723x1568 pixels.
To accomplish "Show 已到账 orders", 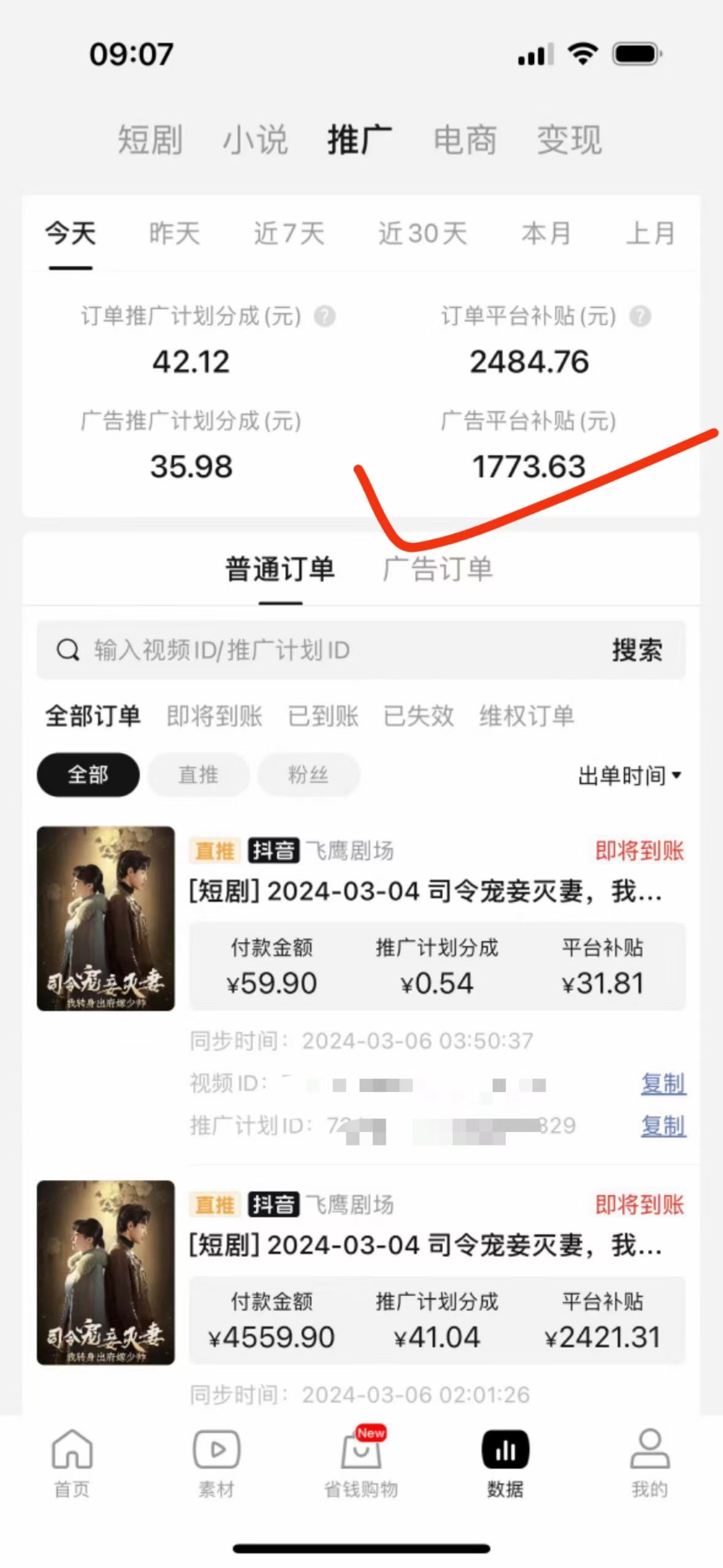I will [323, 716].
